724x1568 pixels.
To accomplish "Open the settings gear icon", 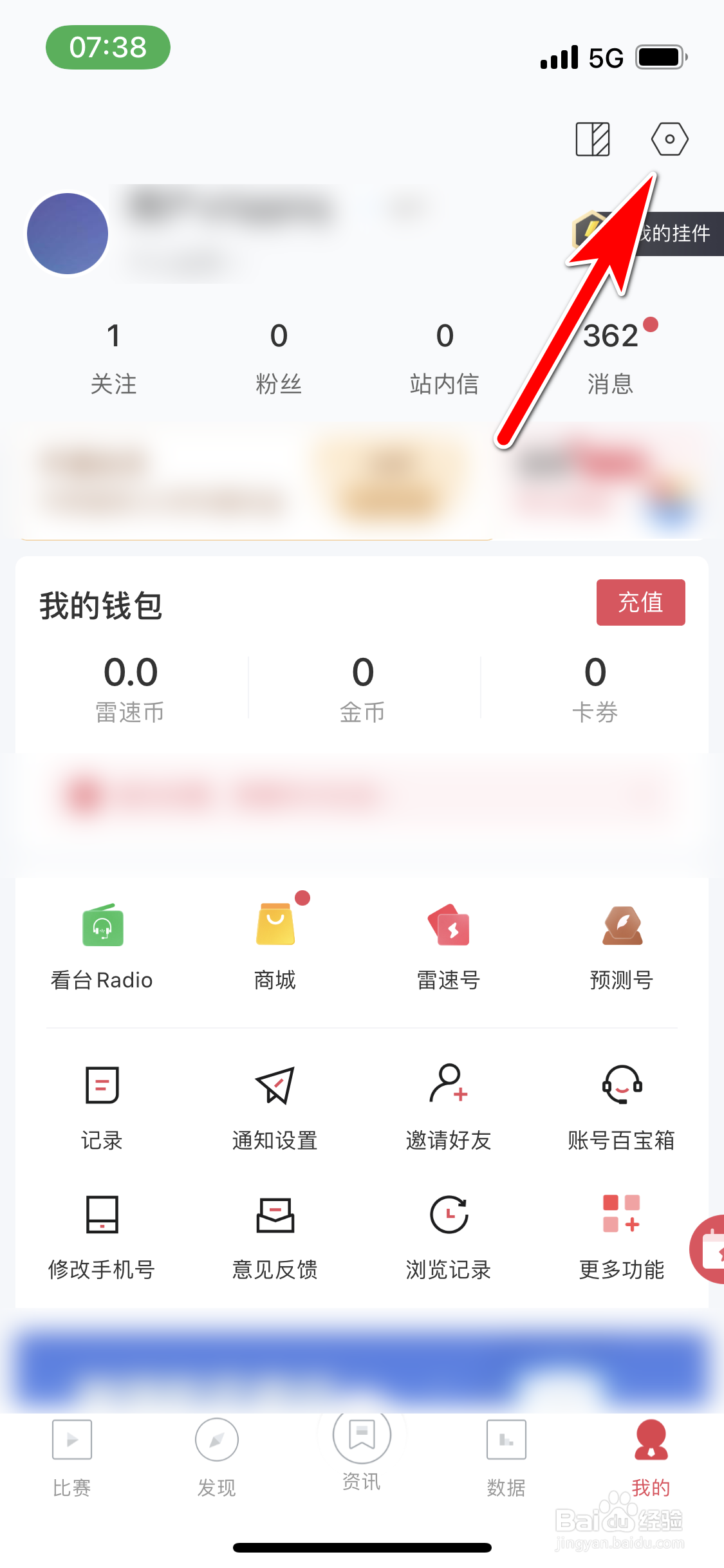I will tap(669, 138).
